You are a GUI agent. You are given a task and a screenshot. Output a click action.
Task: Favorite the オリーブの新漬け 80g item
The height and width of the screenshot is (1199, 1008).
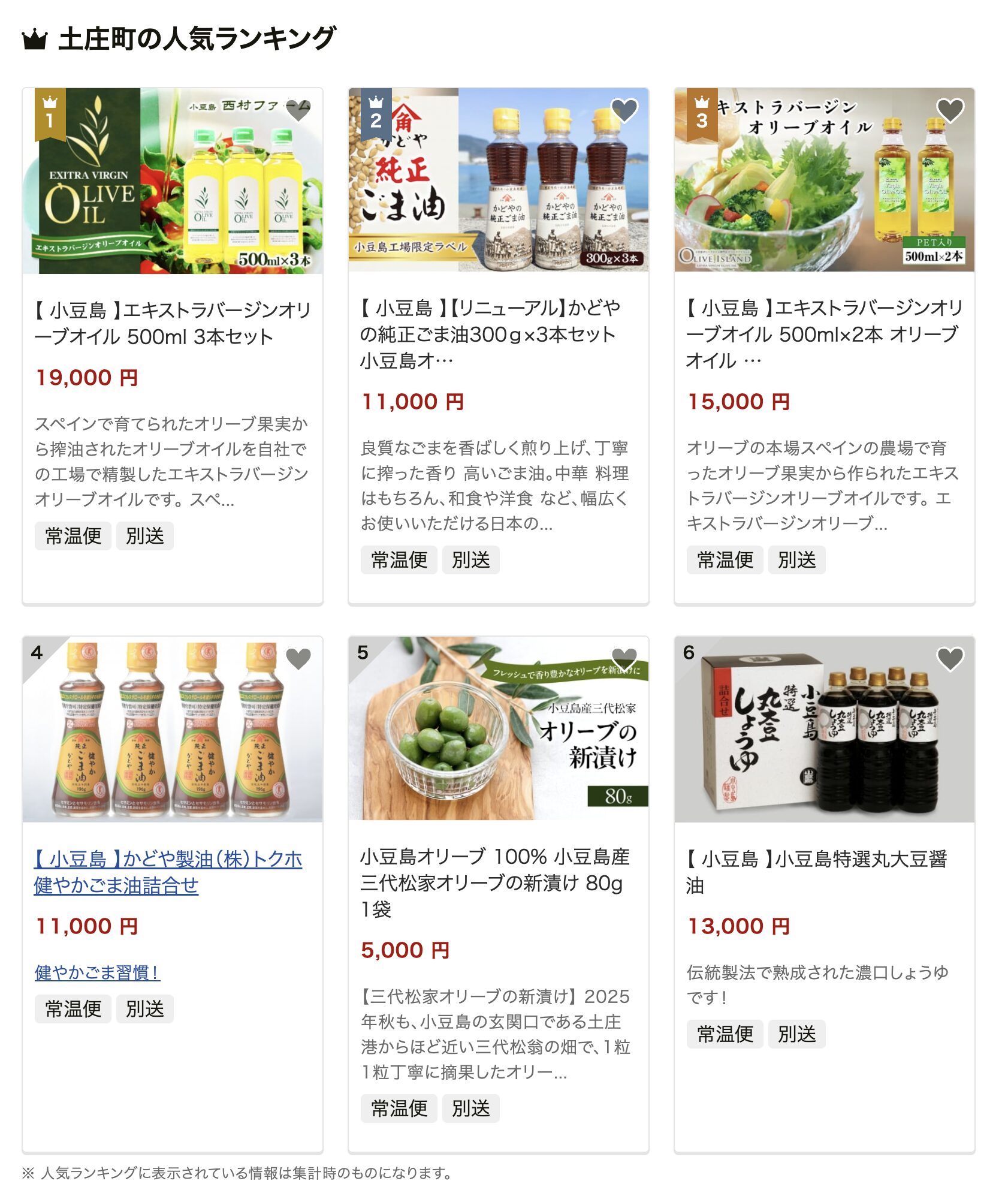tap(624, 659)
